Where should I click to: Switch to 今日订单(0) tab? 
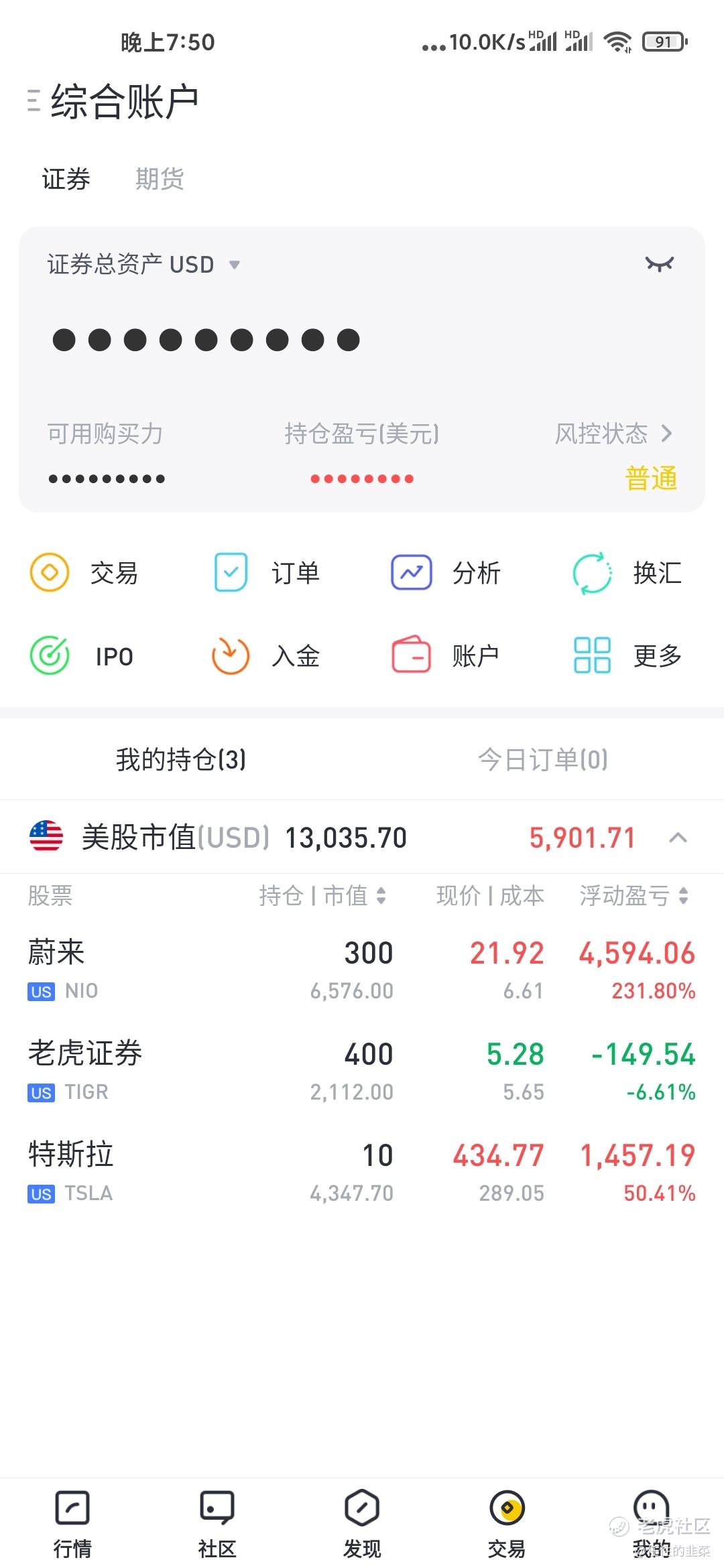coord(543,760)
